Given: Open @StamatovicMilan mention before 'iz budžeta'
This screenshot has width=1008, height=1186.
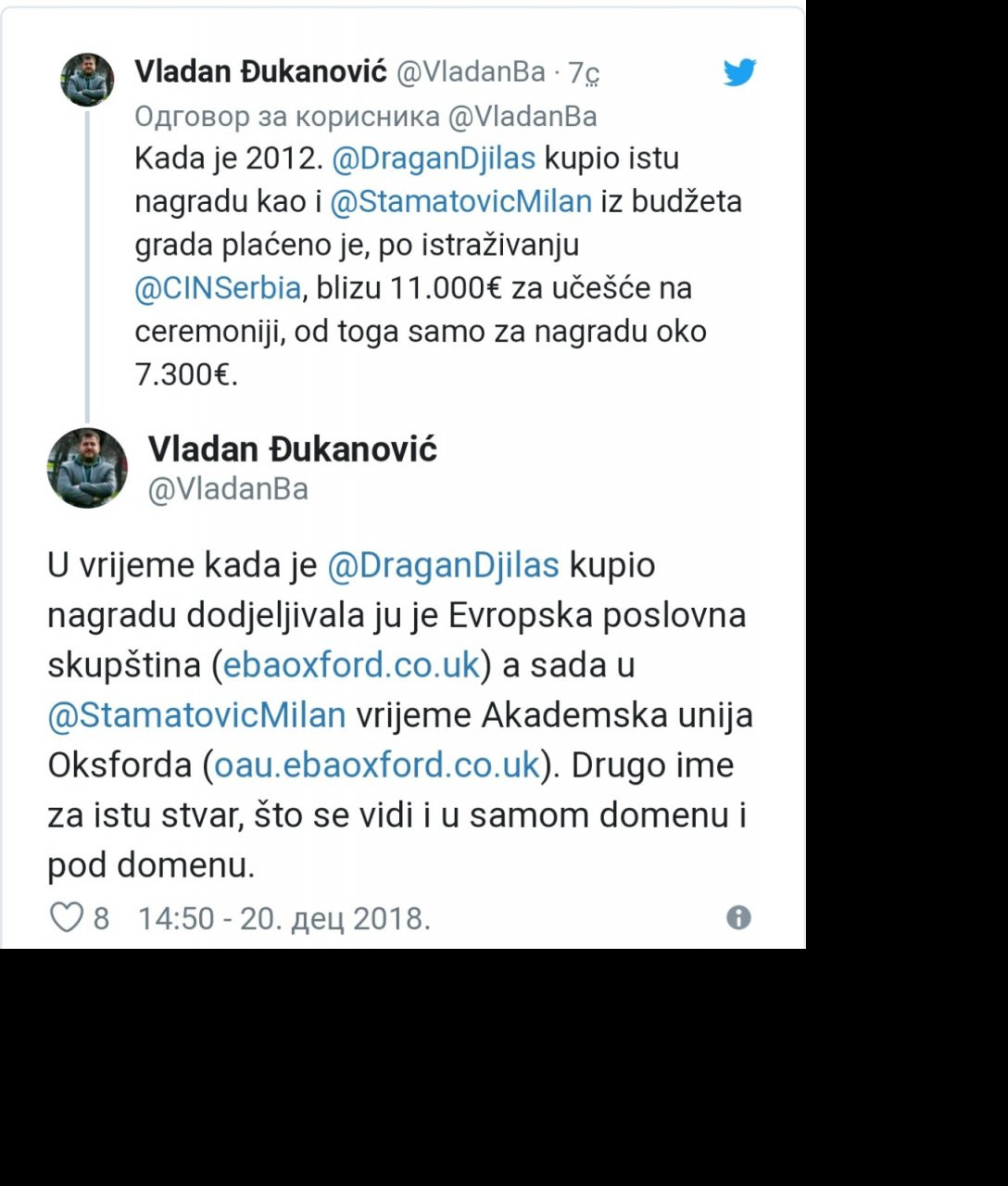Looking at the screenshot, I should 460,201.
